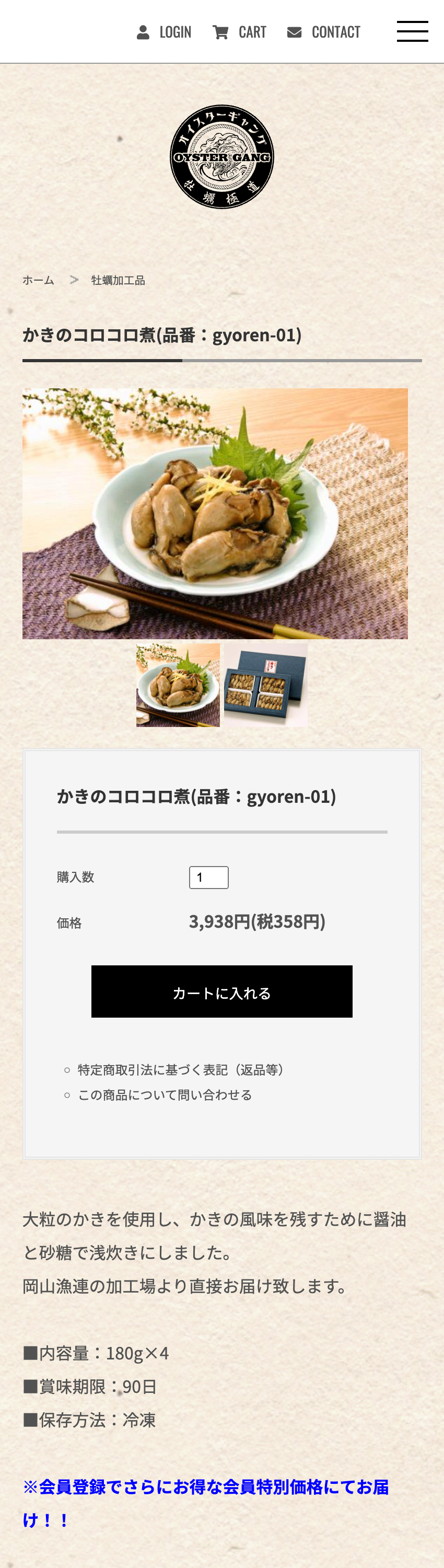The height and width of the screenshot is (1568, 444).
Task: Open 特定商取引法に基づく表記 link
Action: pyautogui.click(x=181, y=1069)
